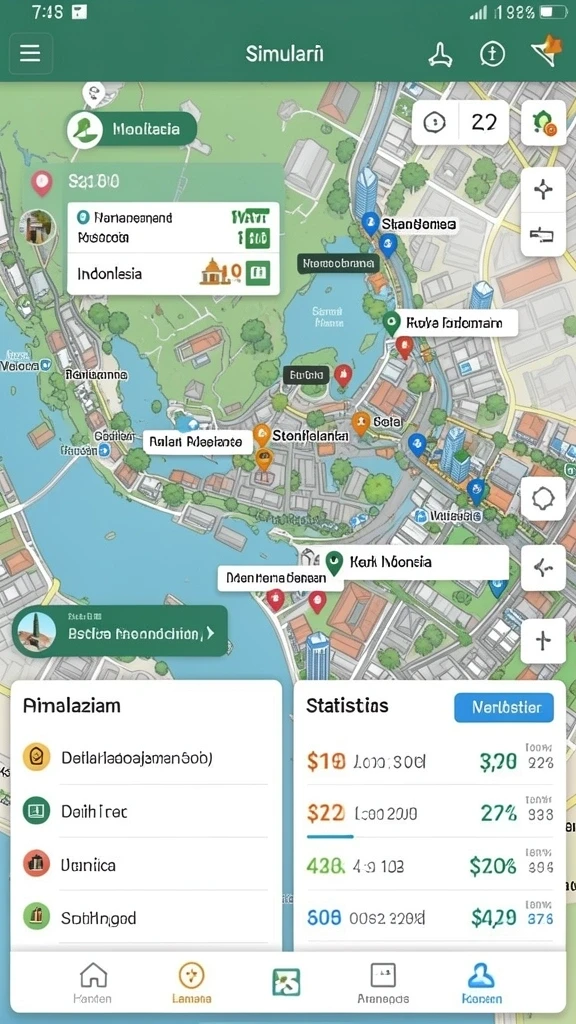
Task: Open the hamburger menu
Action: (x=30, y=53)
